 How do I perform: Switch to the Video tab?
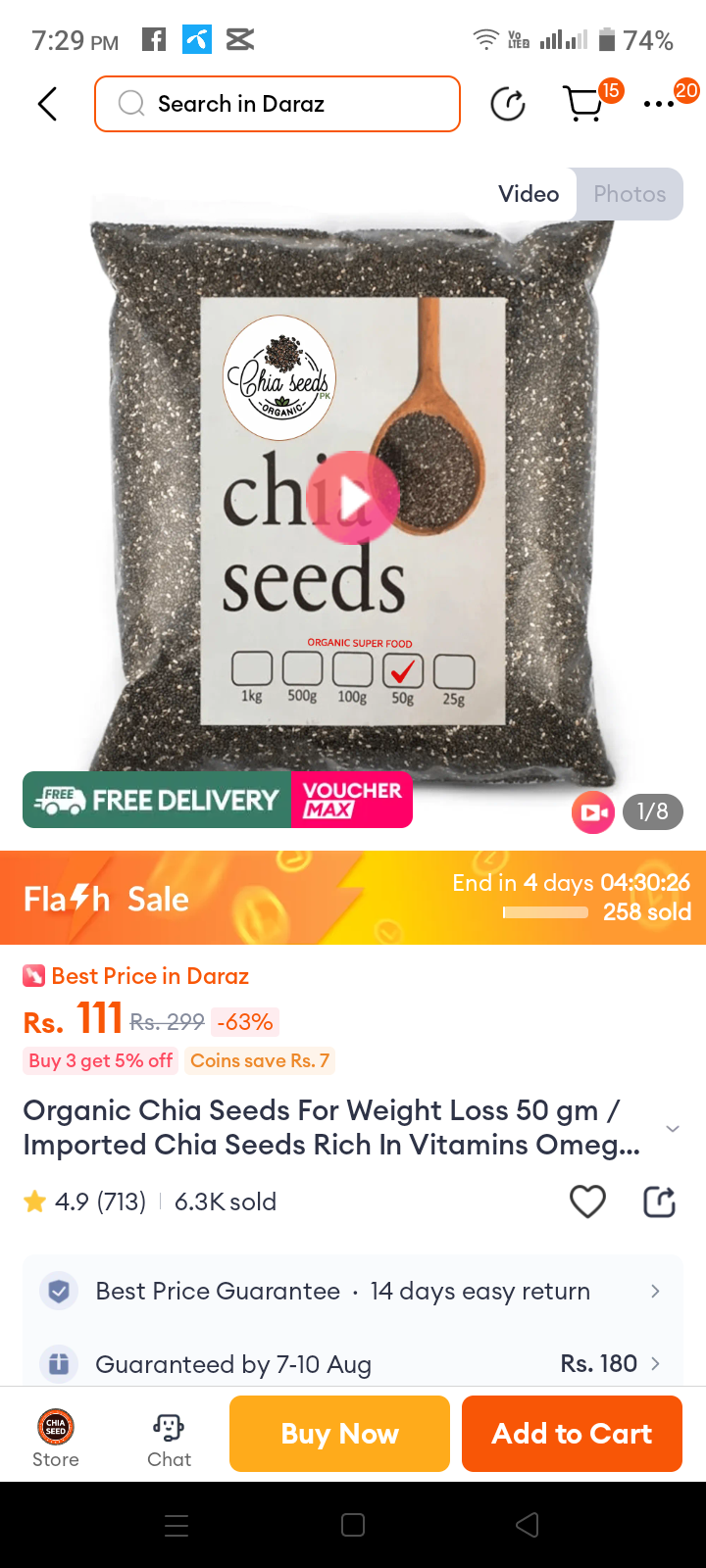[529, 194]
